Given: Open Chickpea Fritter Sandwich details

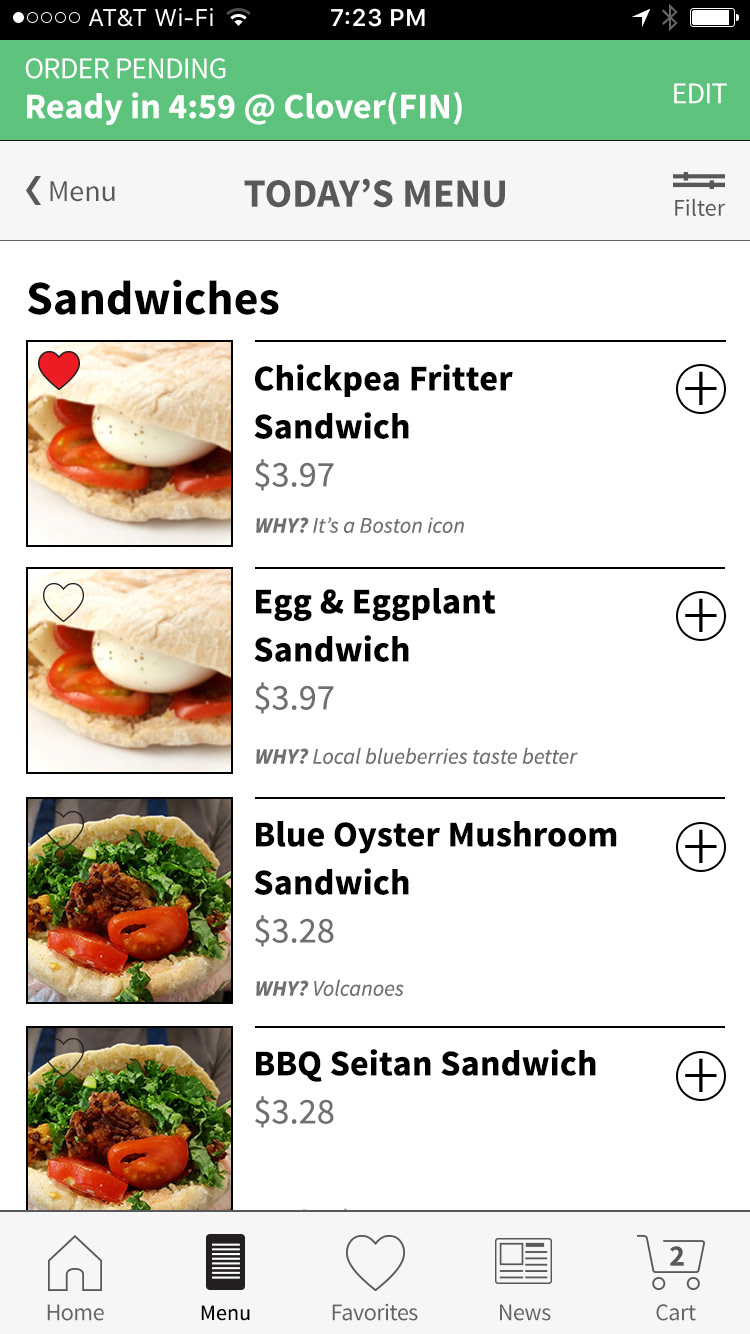Looking at the screenshot, I should 383,402.
